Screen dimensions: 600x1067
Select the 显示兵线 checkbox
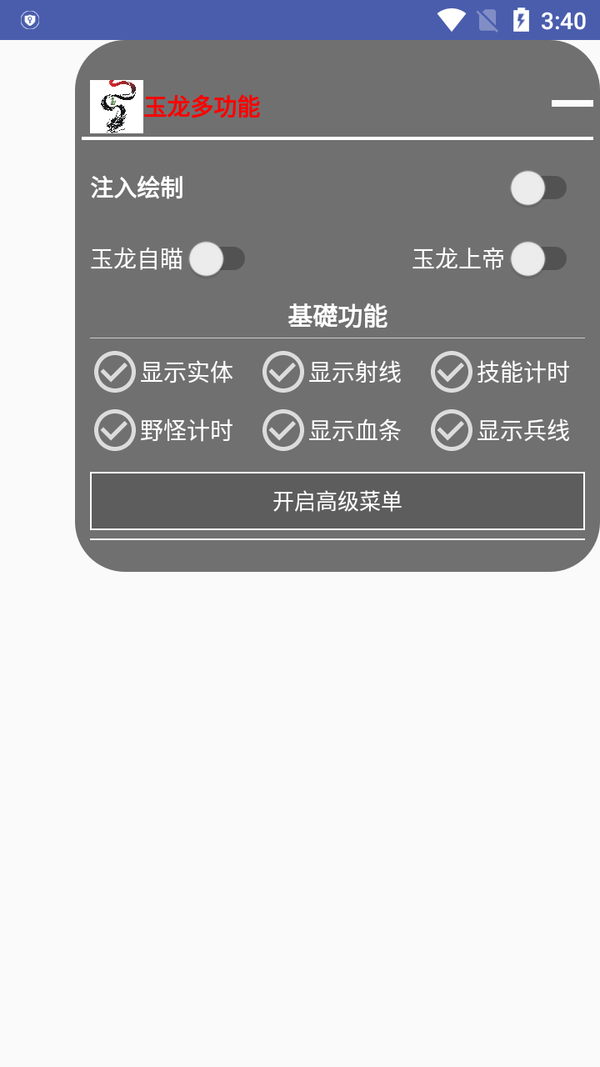[x=451, y=430]
